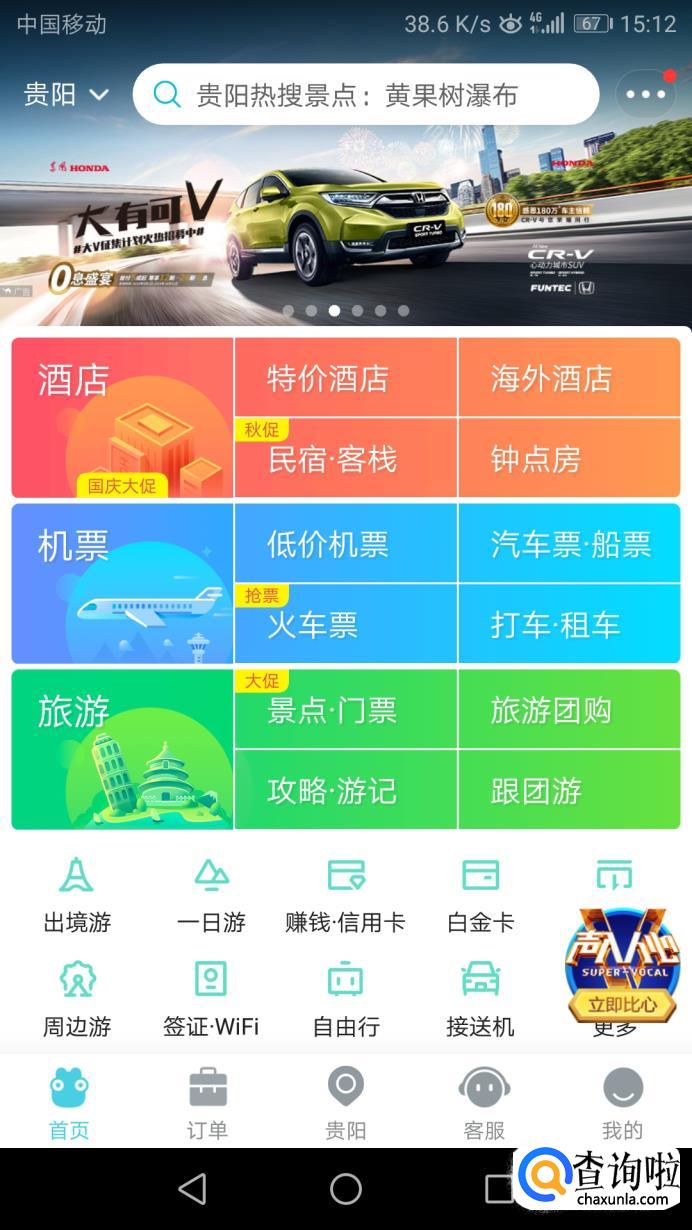
Task: Open 打车·租车
Action: coord(569,625)
